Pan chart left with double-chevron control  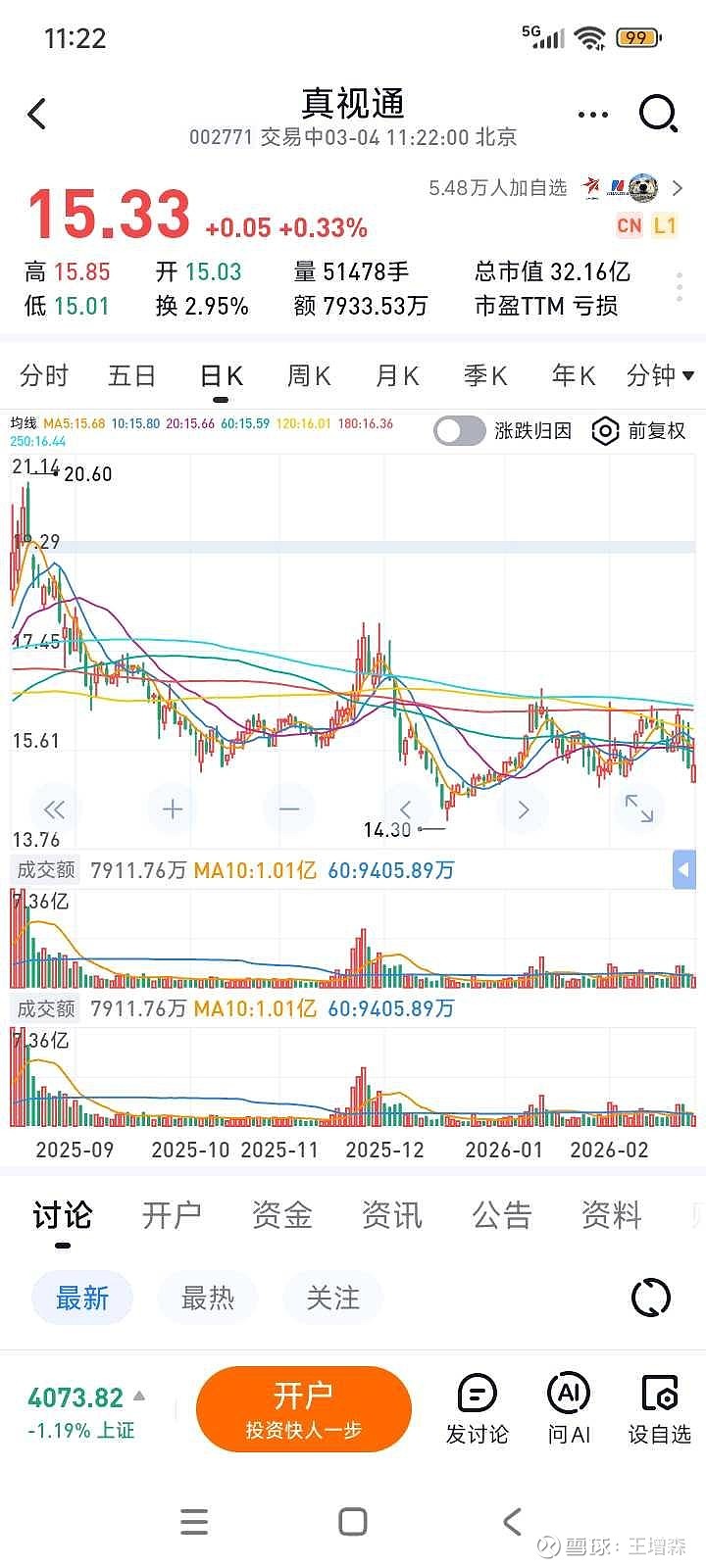point(54,808)
